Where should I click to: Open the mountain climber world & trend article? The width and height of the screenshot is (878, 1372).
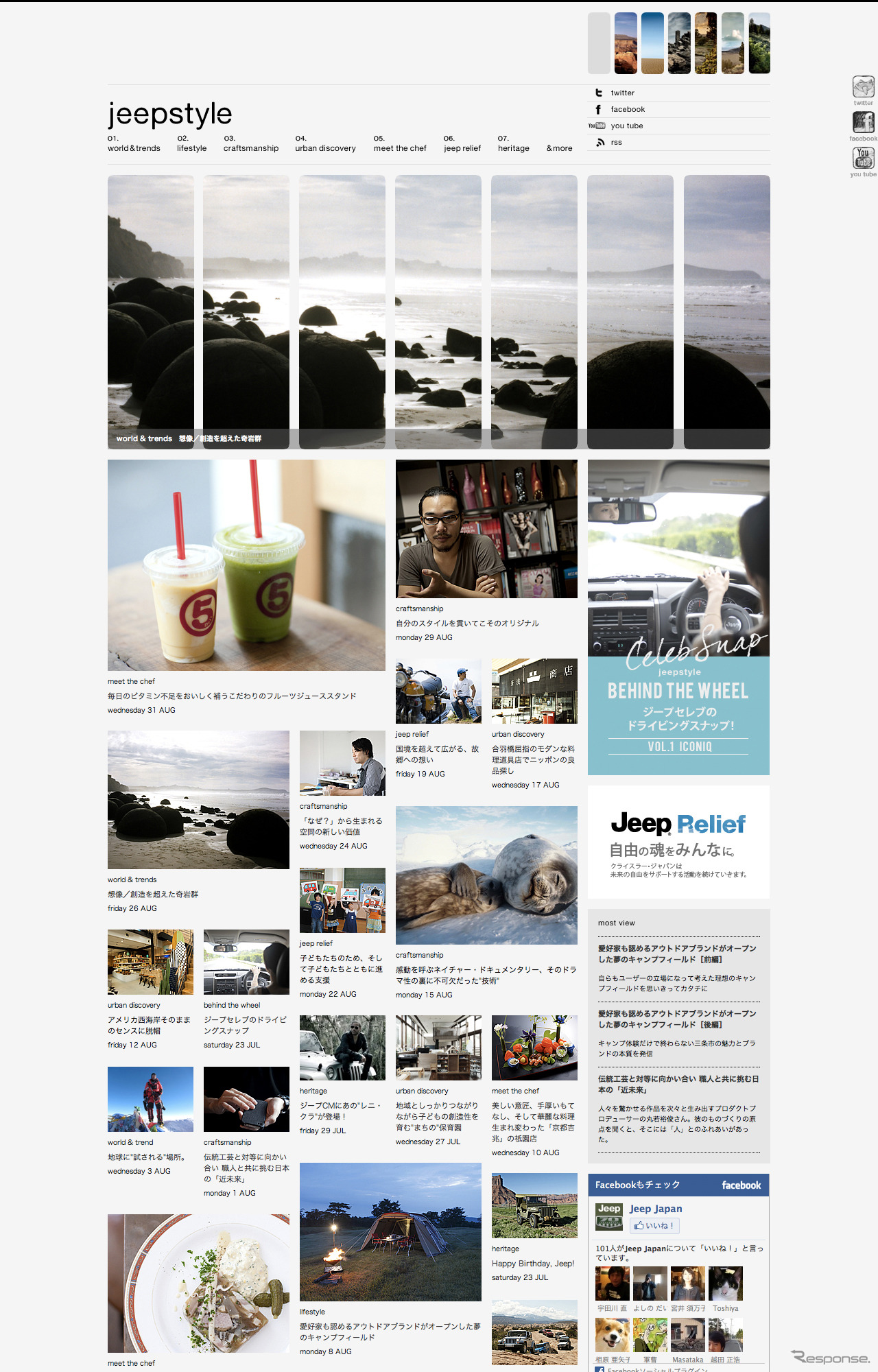(150, 1099)
